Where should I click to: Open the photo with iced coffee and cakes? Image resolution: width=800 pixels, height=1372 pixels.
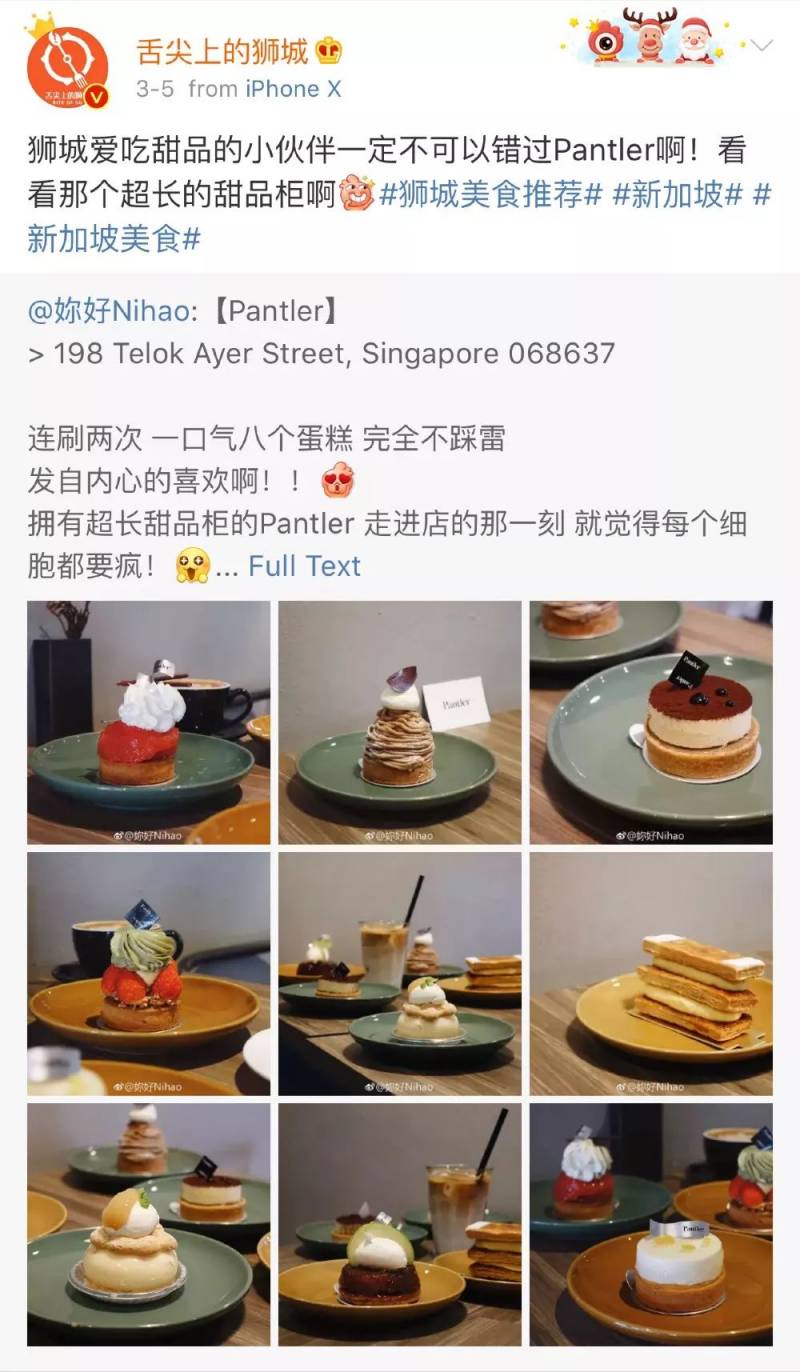(400, 974)
